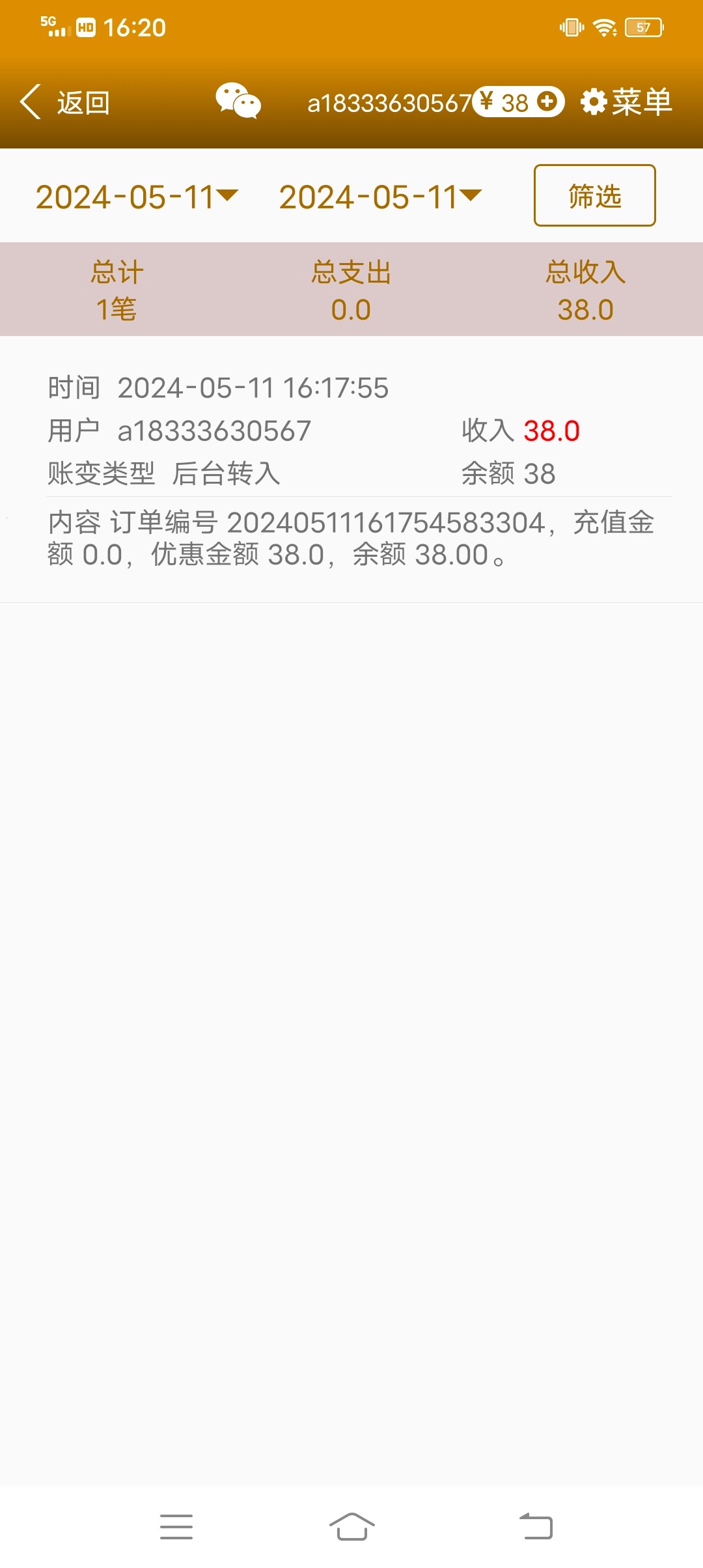The height and width of the screenshot is (1568, 703).
Task: Tap the Wi-Fi icon in the status bar
Action: (x=604, y=27)
